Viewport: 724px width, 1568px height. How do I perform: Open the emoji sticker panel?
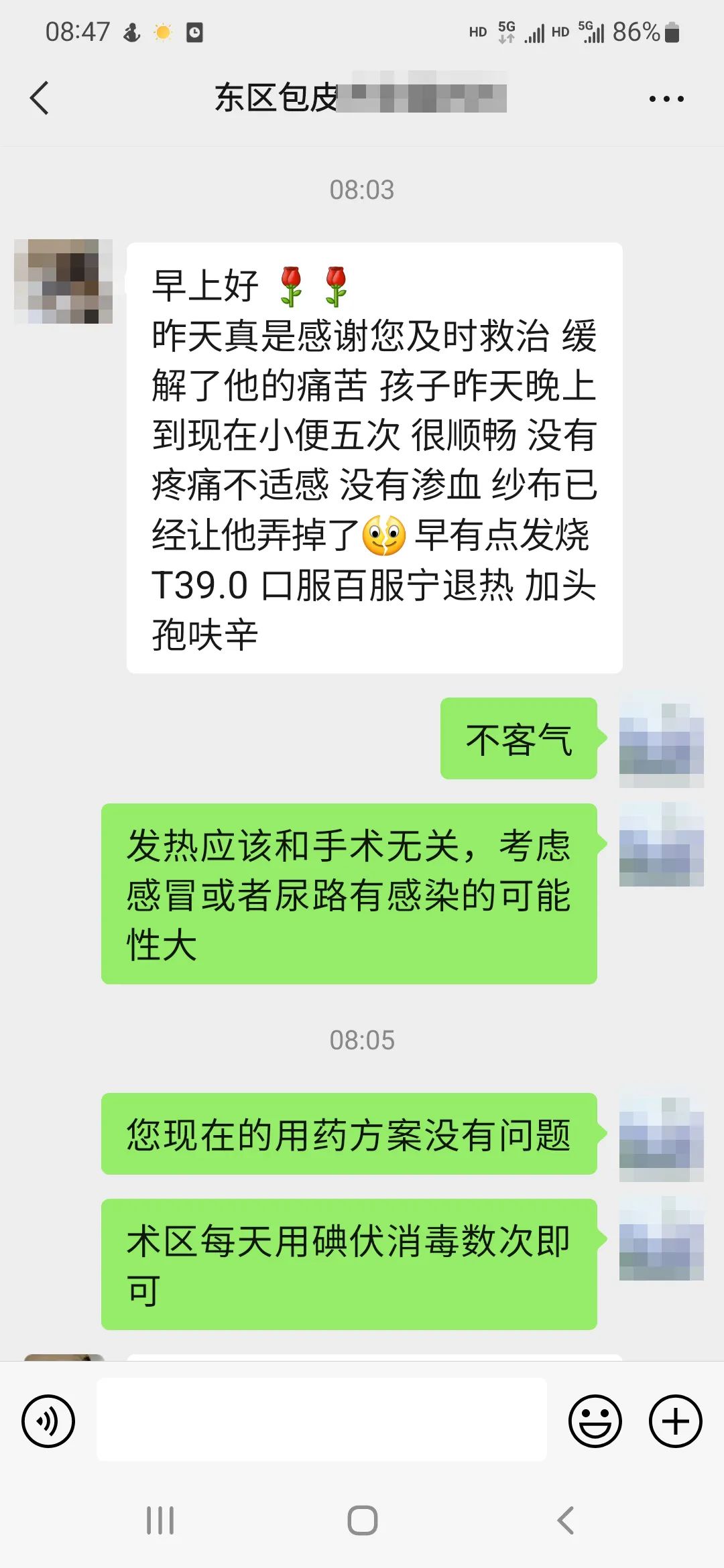(x=595, y=1421)
